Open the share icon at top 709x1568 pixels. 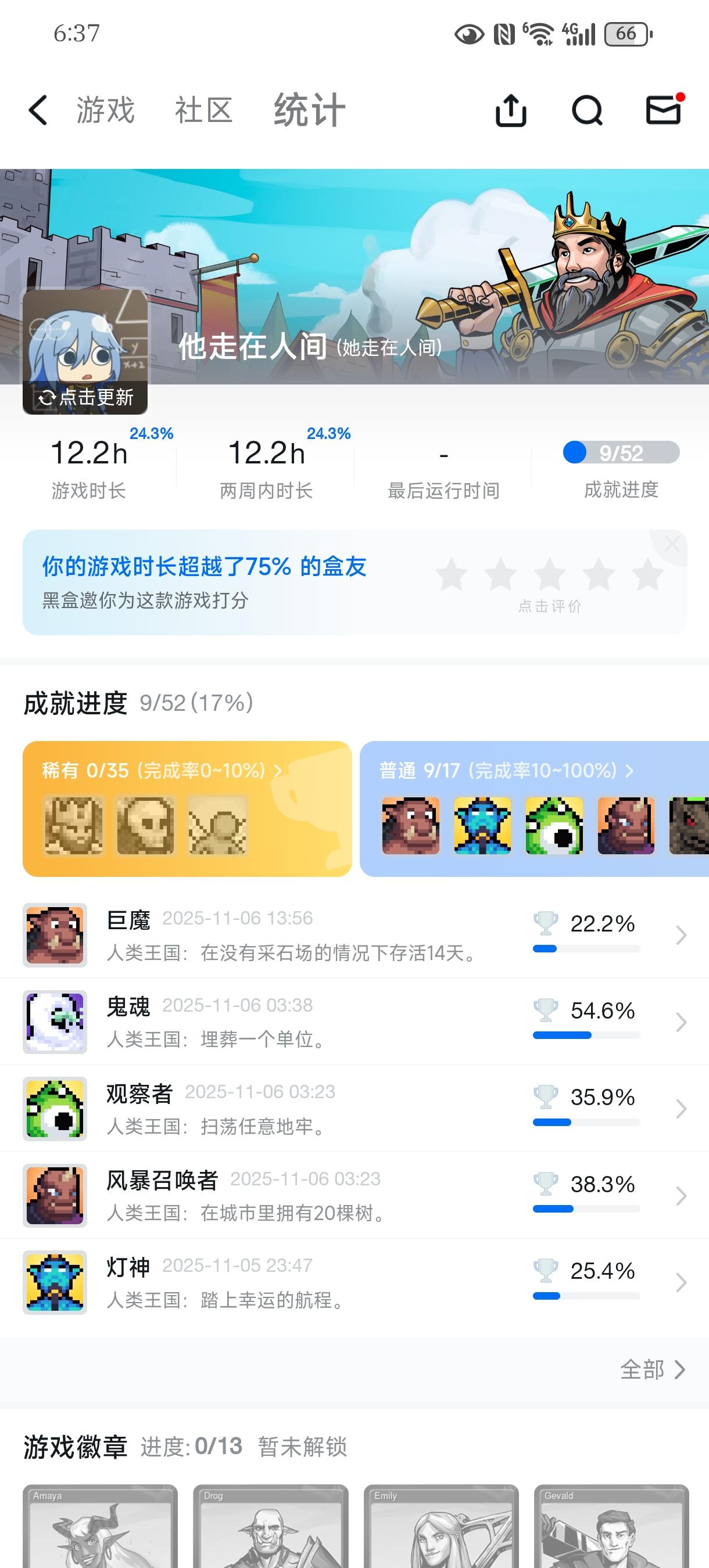[x=510, y=110]
